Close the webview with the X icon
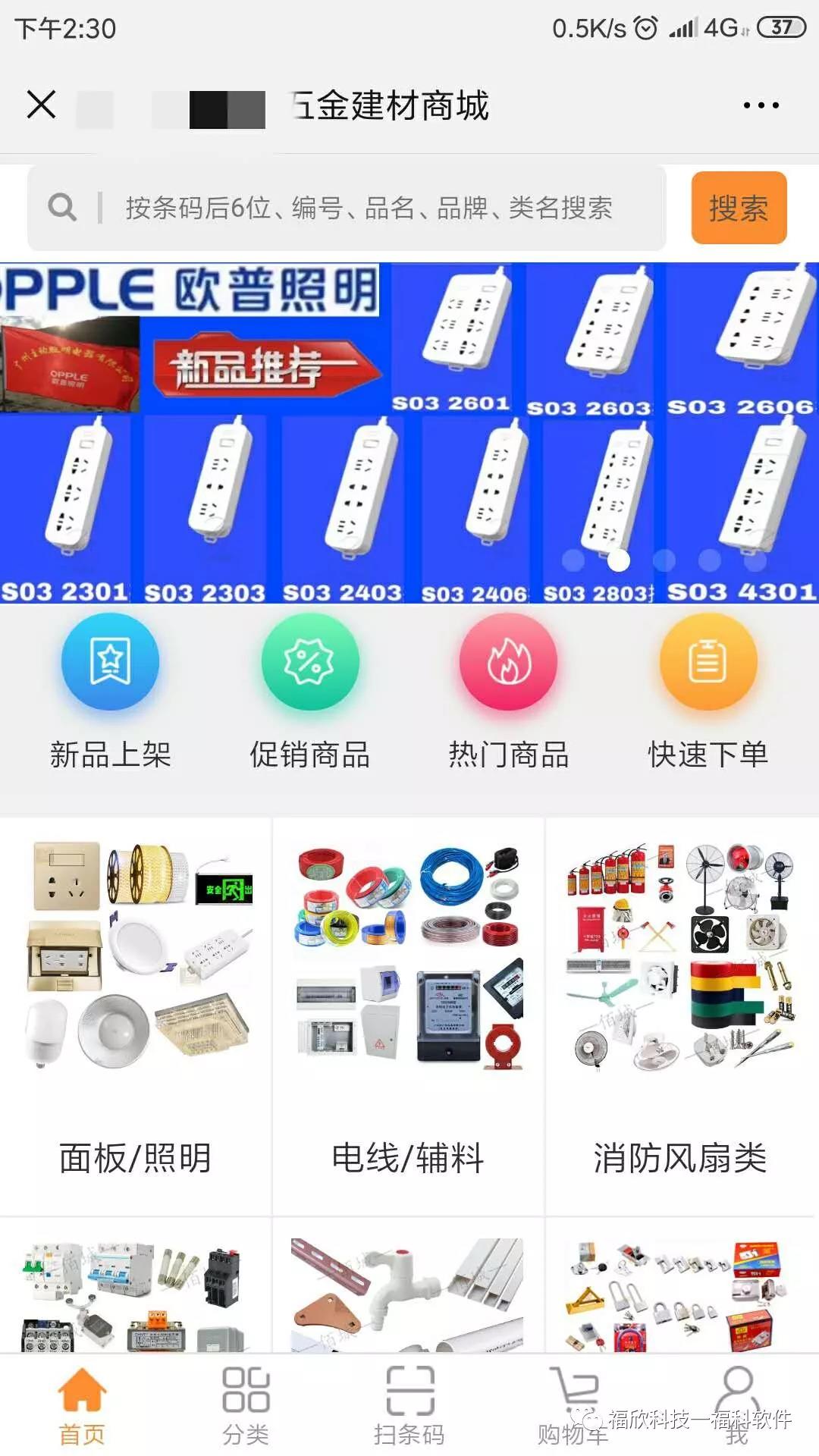This screenshot has height=1456, width=819. [41, 105]
